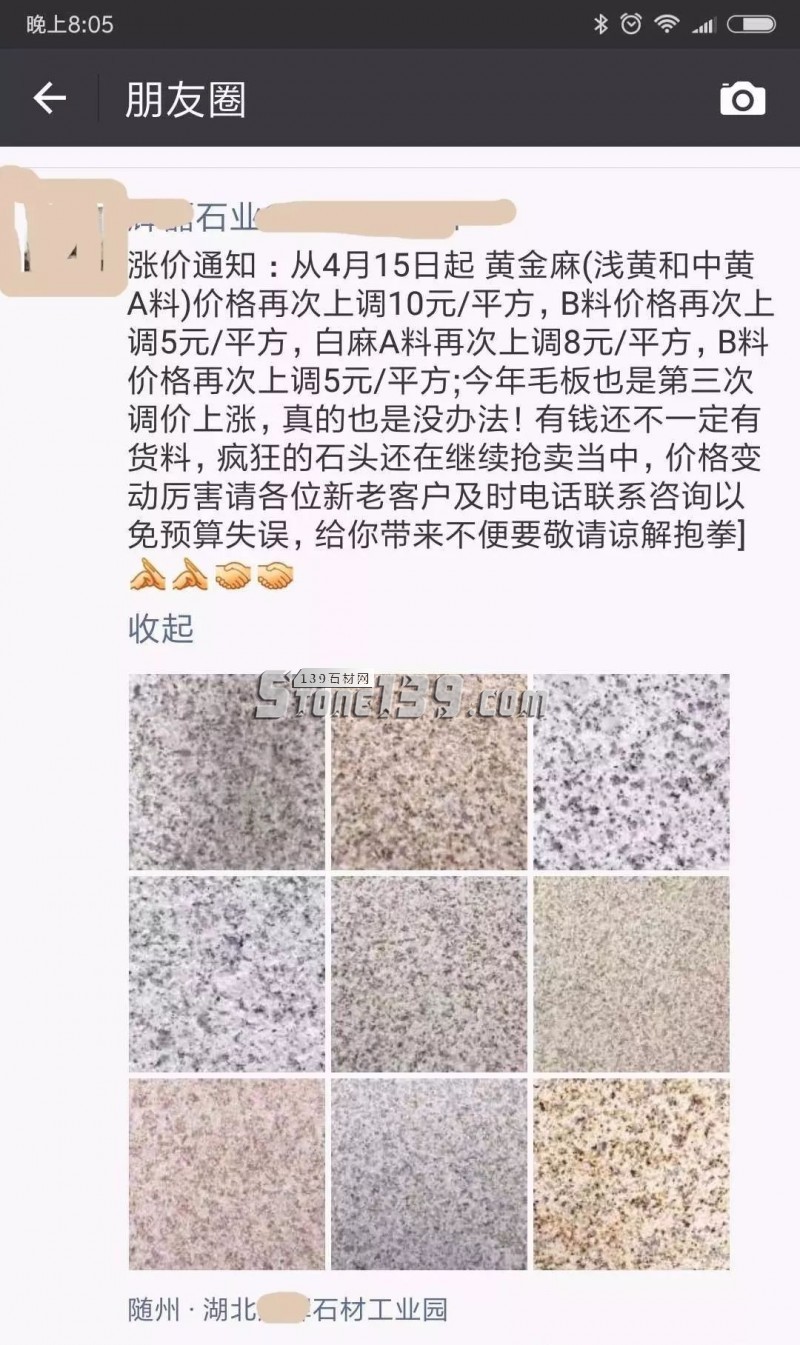View the bright yellow black-speckled granite photo
Image resolution: width=800 pixels, height=1345 pixels.
point(631,1173)
